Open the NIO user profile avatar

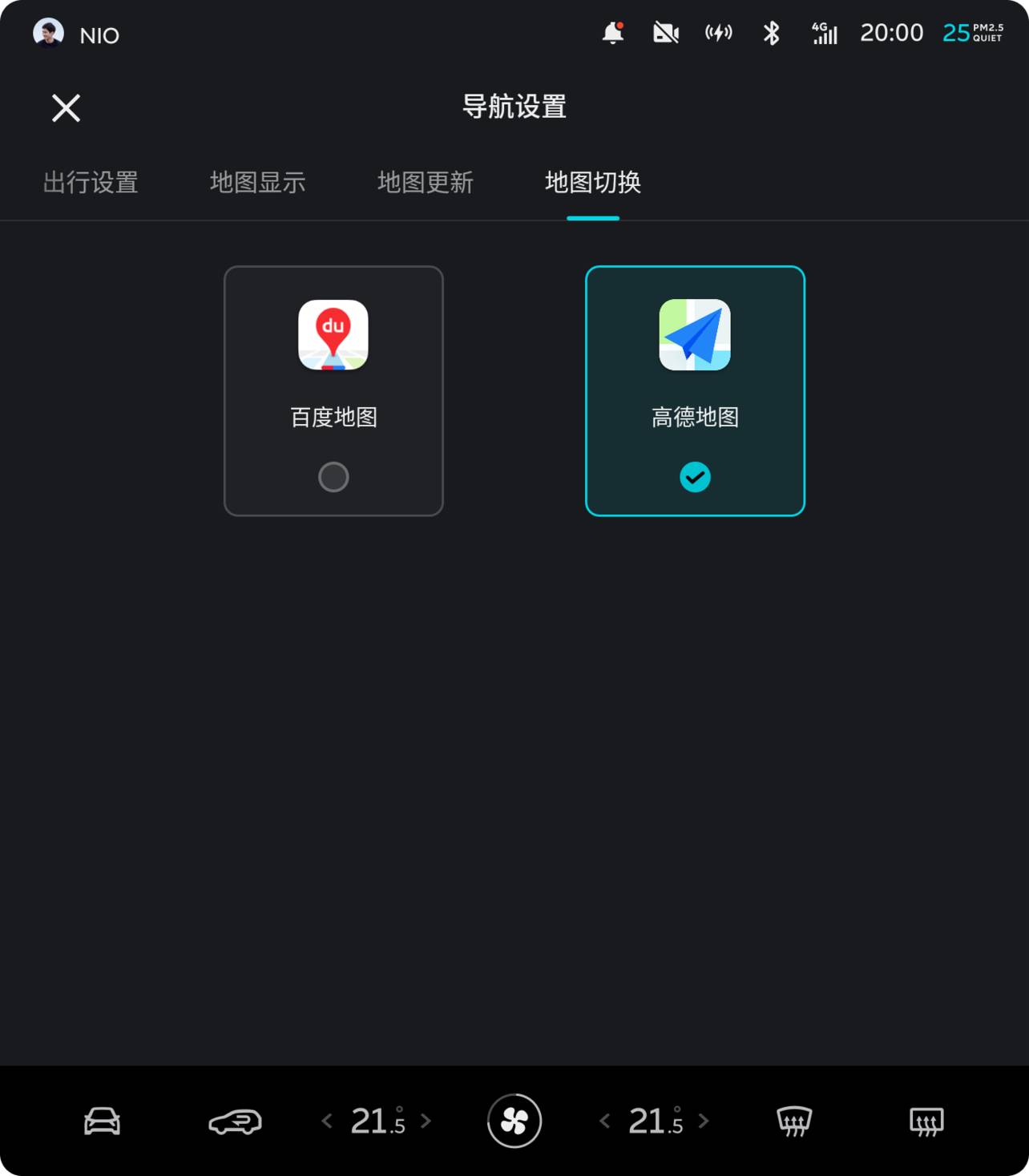pos(48,33)
